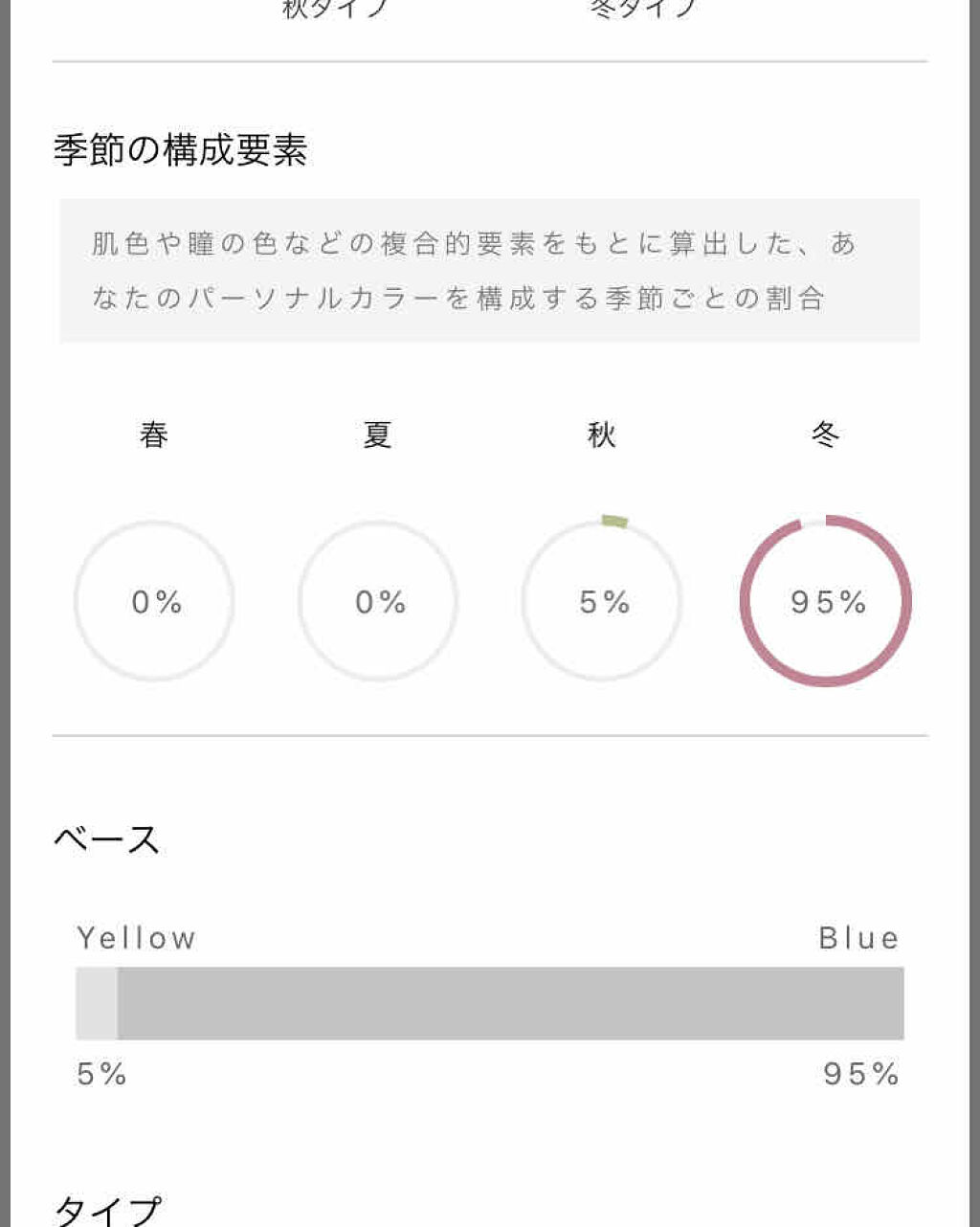Screen dimensions: 980x1227
Task: Click the green segment on the Autumn ring
Action: (612, 520)
